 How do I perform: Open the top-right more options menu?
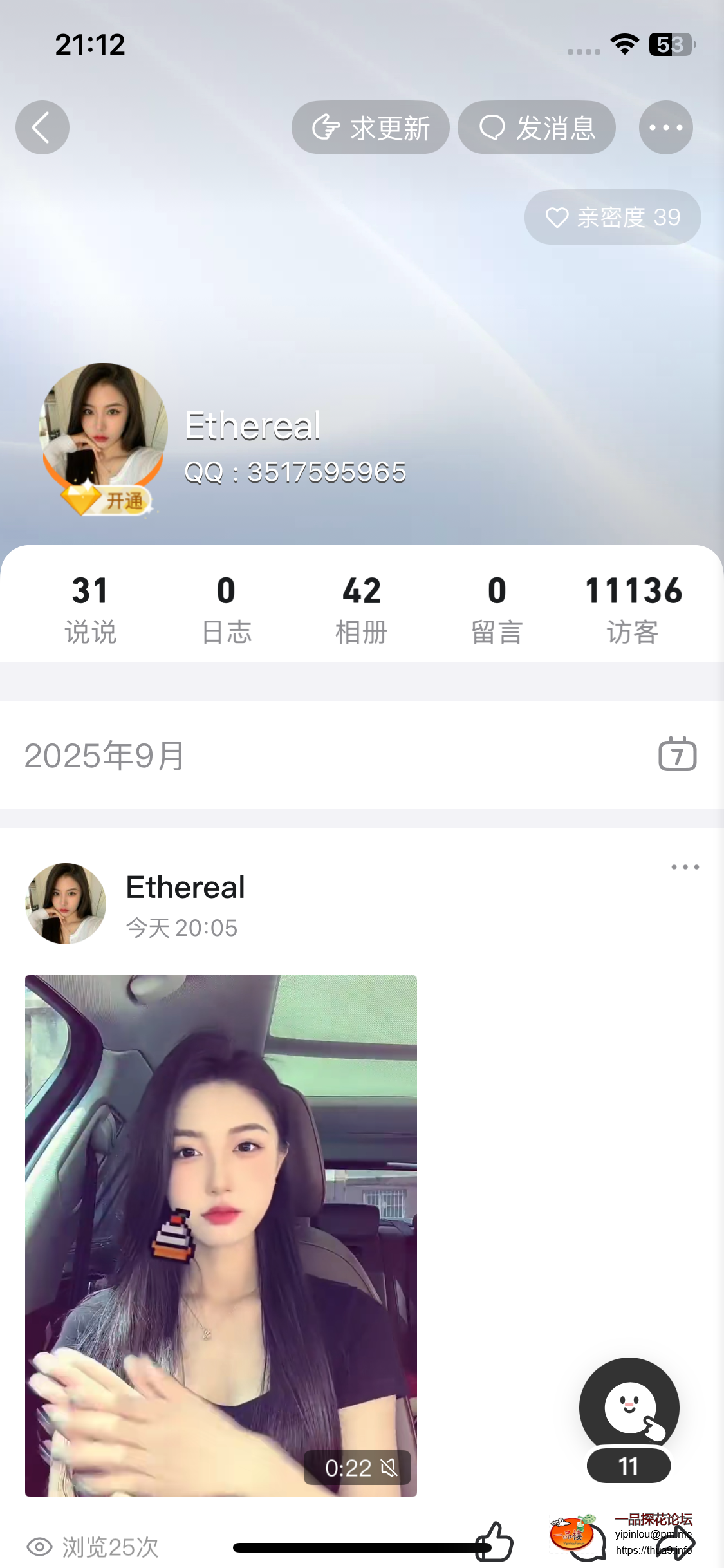point(665,127)
